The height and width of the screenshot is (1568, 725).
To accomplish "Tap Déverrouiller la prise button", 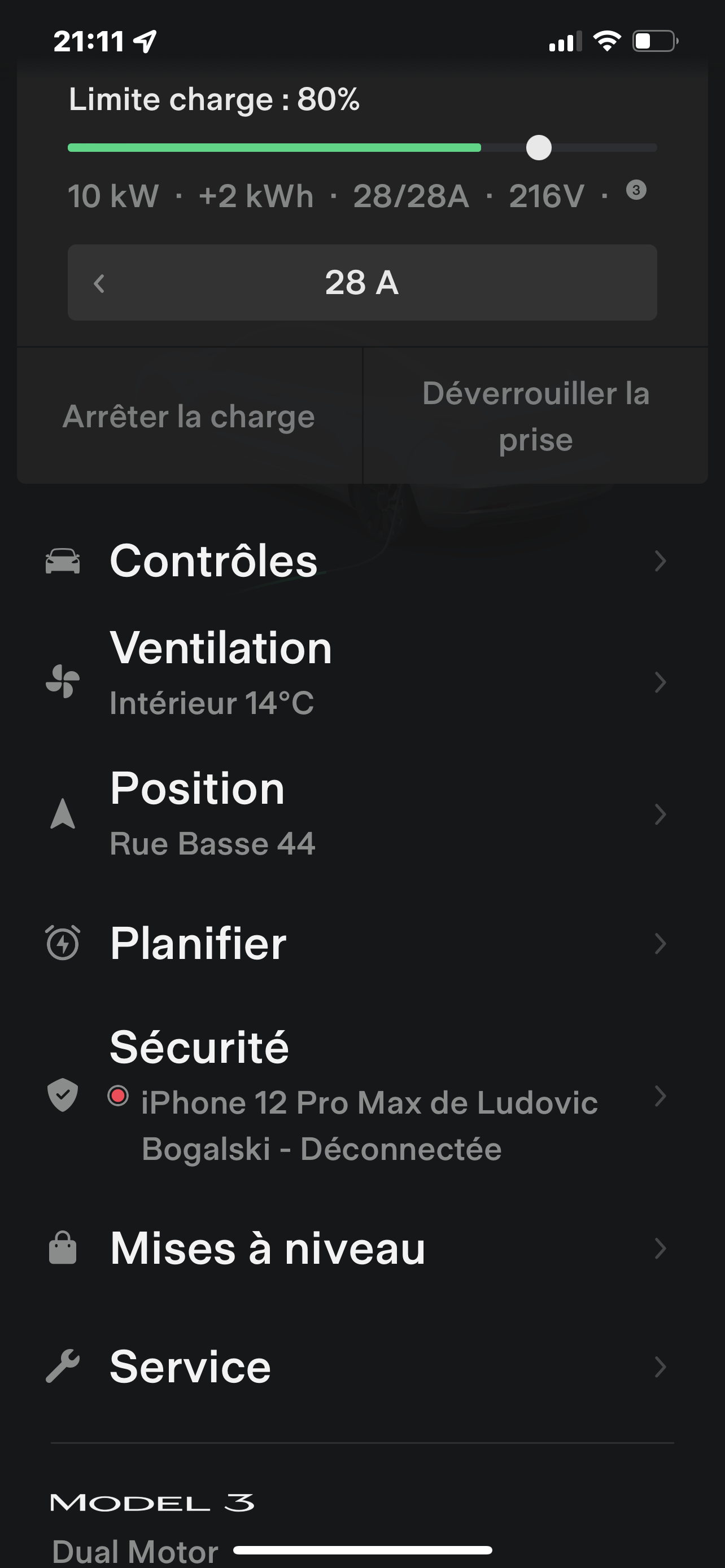I will tap(536, 417).
